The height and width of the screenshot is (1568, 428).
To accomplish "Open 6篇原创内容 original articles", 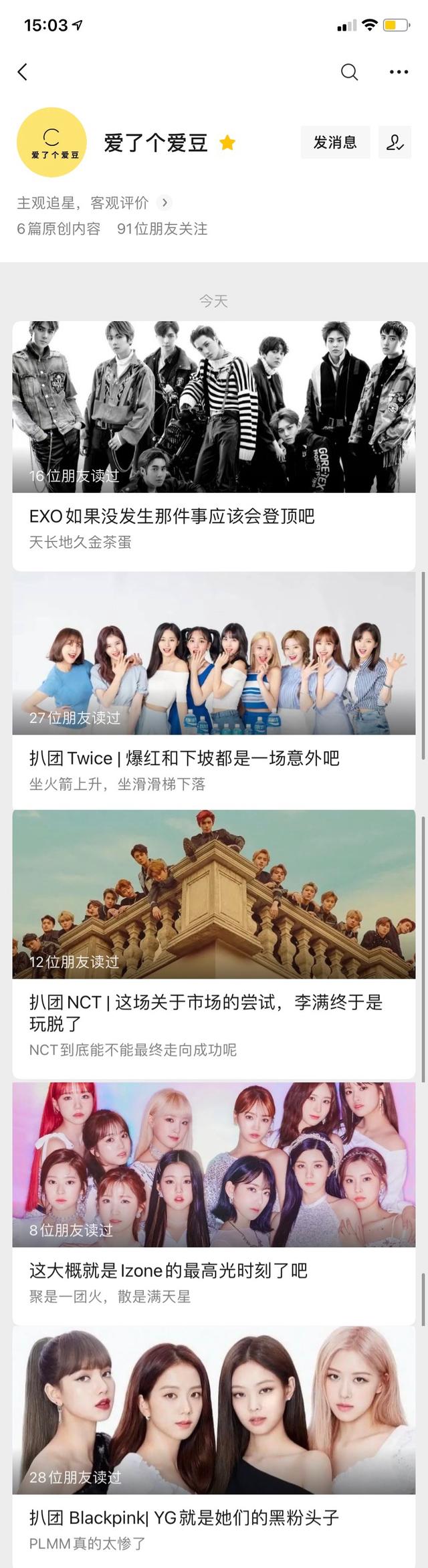I will (x=59, y=229).
